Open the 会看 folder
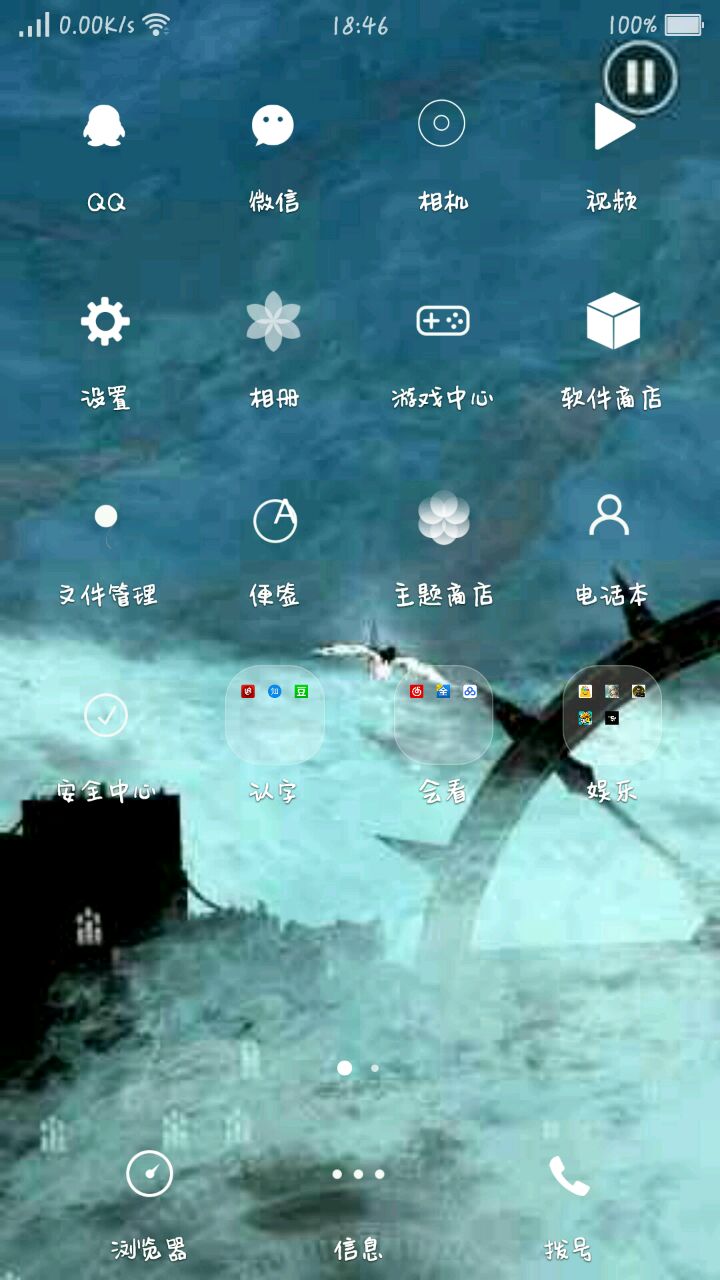 coord(443,715)
